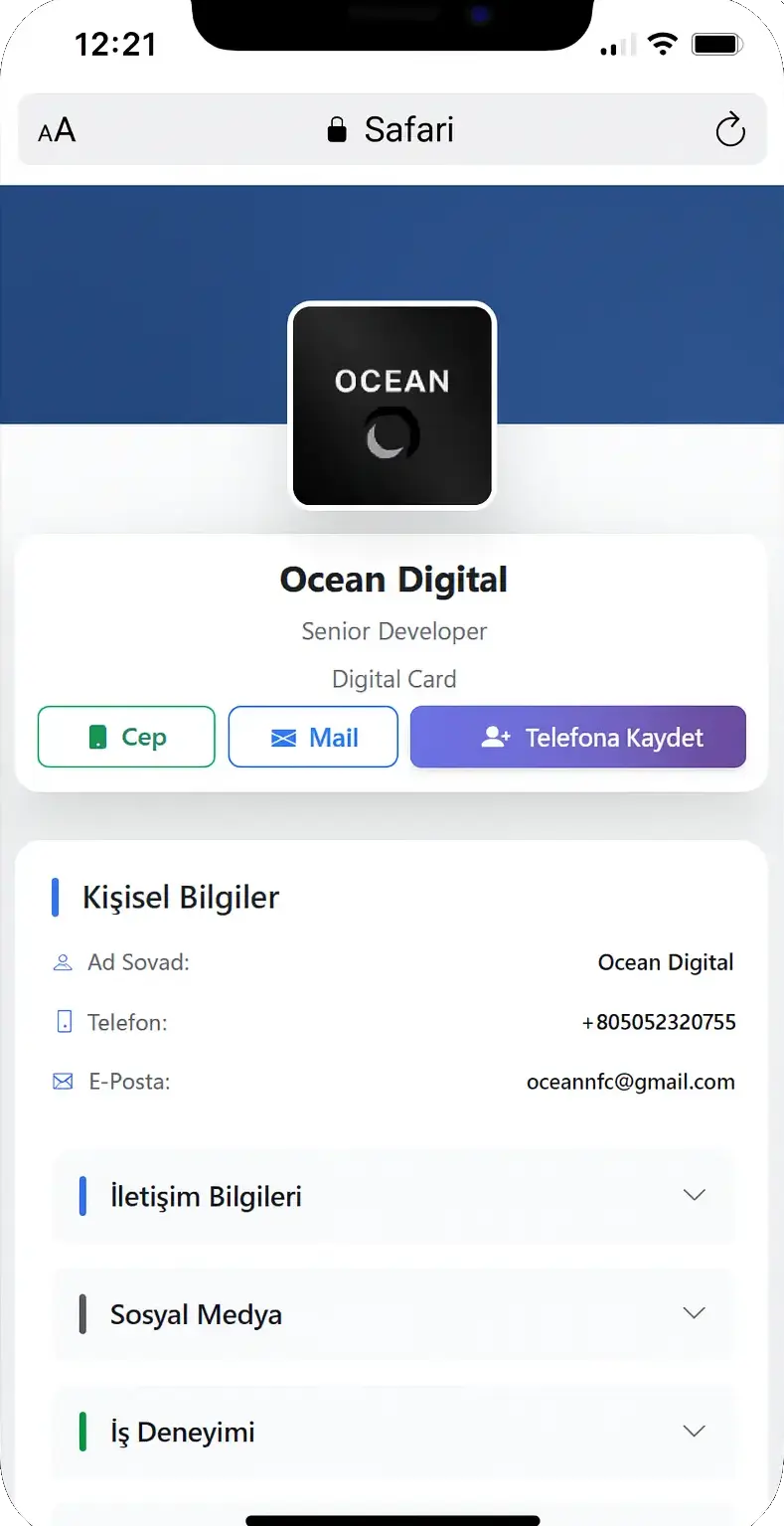Tap Telefona Kaydet to save the contact

(577, 737)
